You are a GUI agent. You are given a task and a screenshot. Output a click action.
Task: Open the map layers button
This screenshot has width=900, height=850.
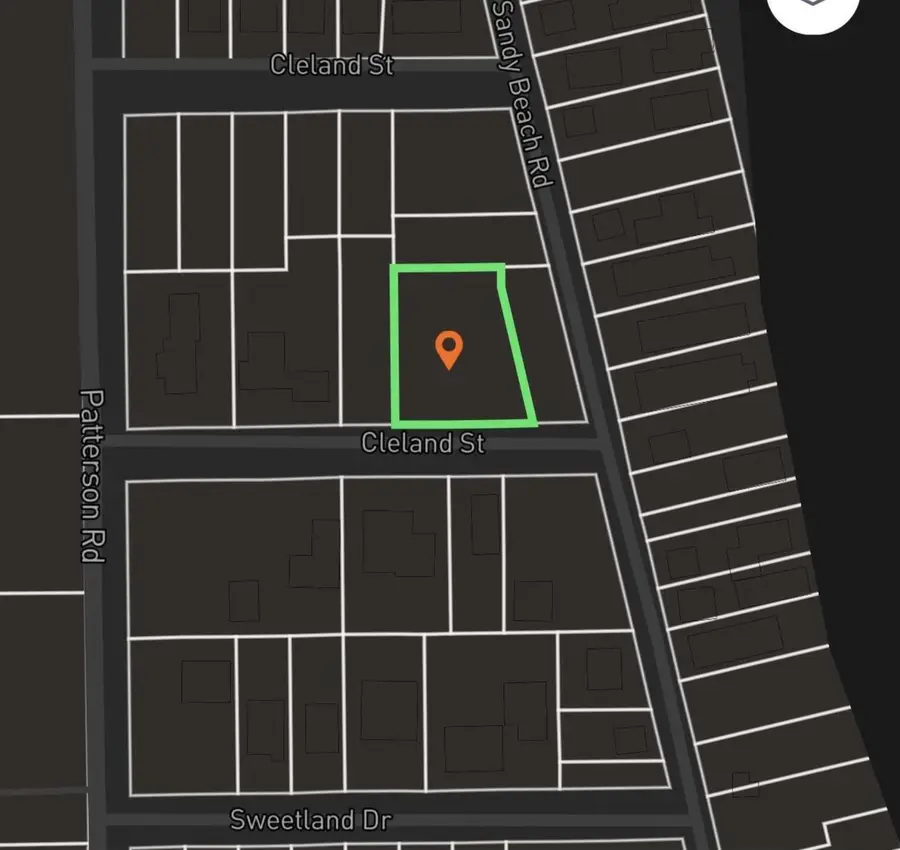(815, 8)
